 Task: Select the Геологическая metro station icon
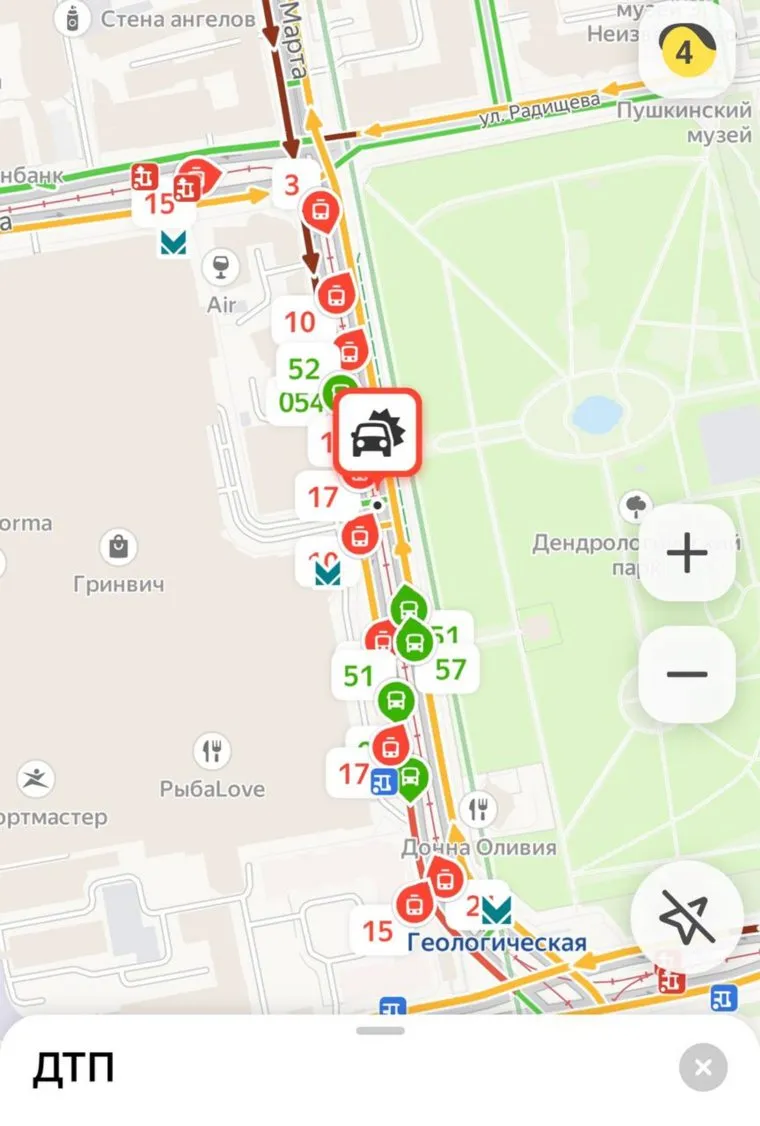pos(495,910)
